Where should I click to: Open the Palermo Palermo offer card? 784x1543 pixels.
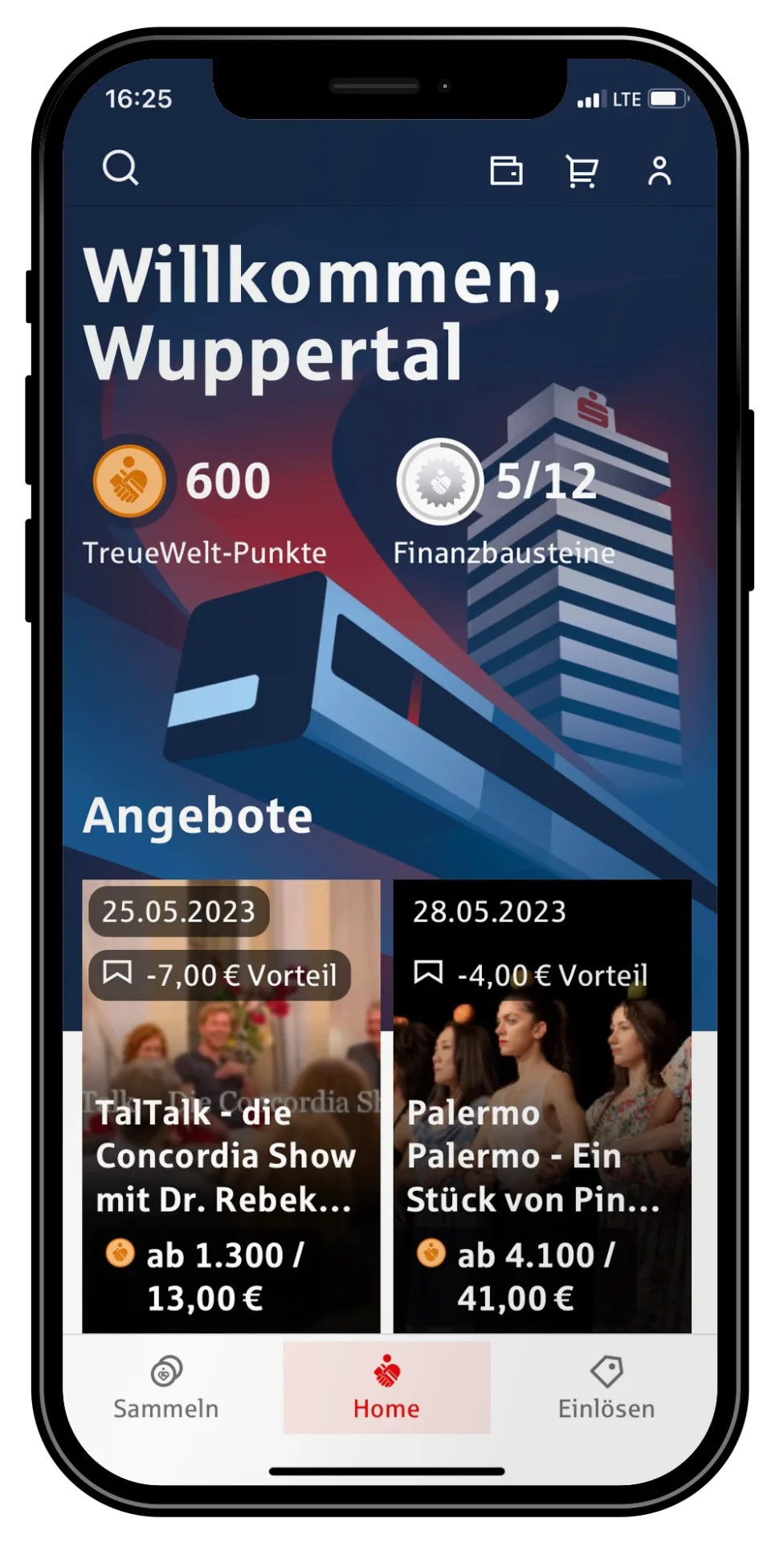pyautogui.click(x=542, y=1157)
